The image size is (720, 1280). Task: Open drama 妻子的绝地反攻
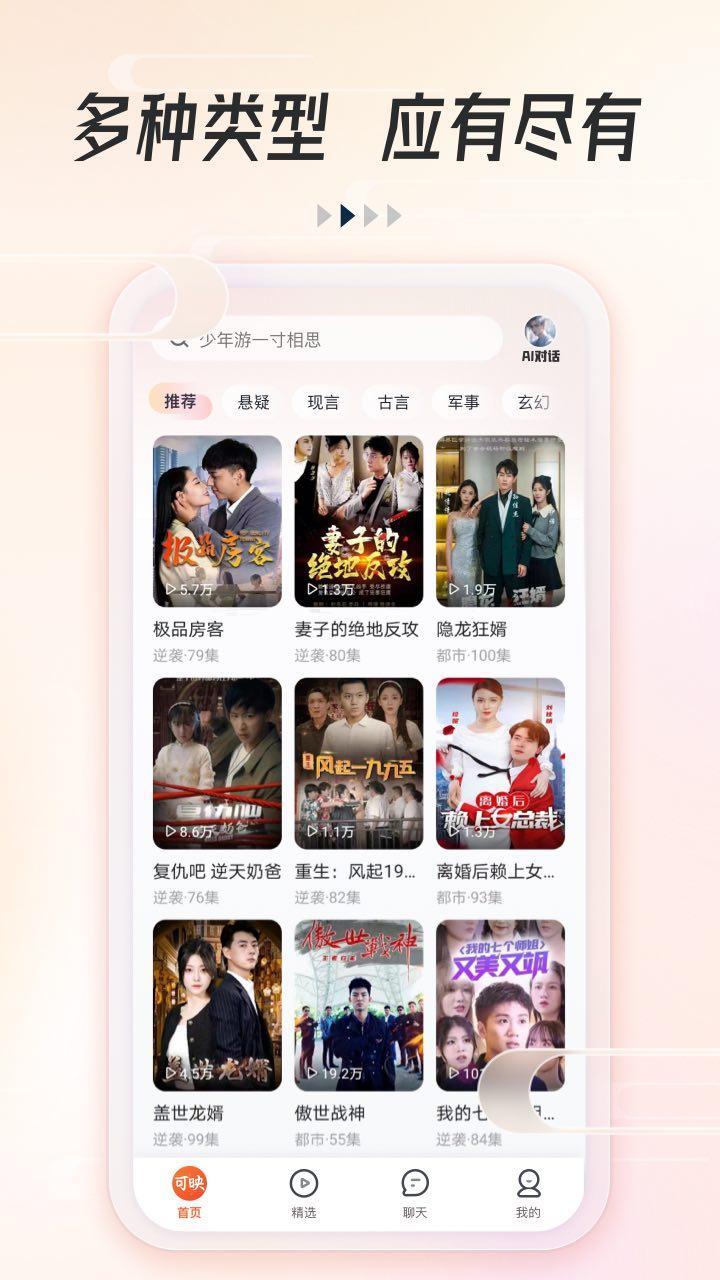coord(359,520)
